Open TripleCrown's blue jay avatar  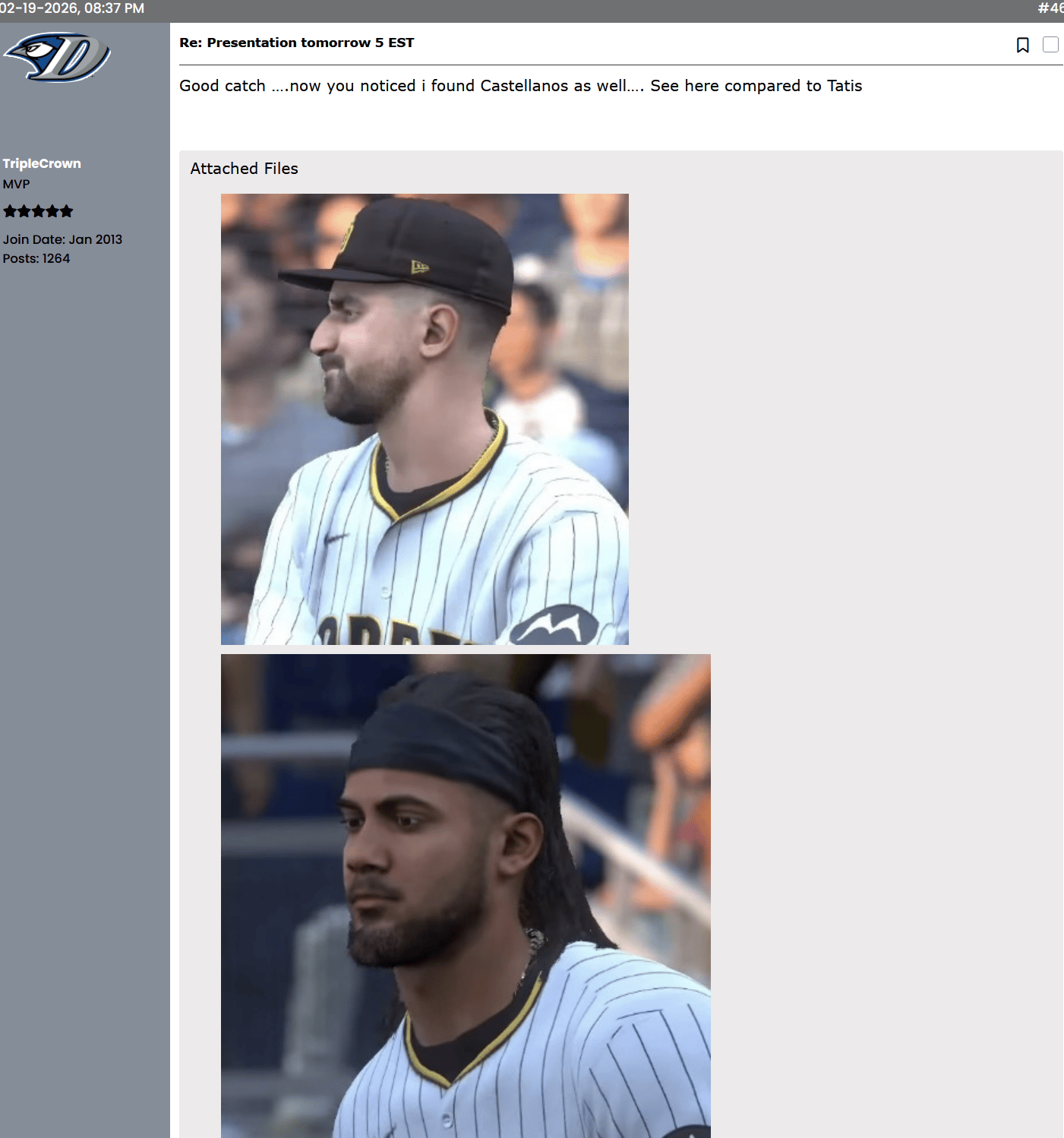pos(57,57)
